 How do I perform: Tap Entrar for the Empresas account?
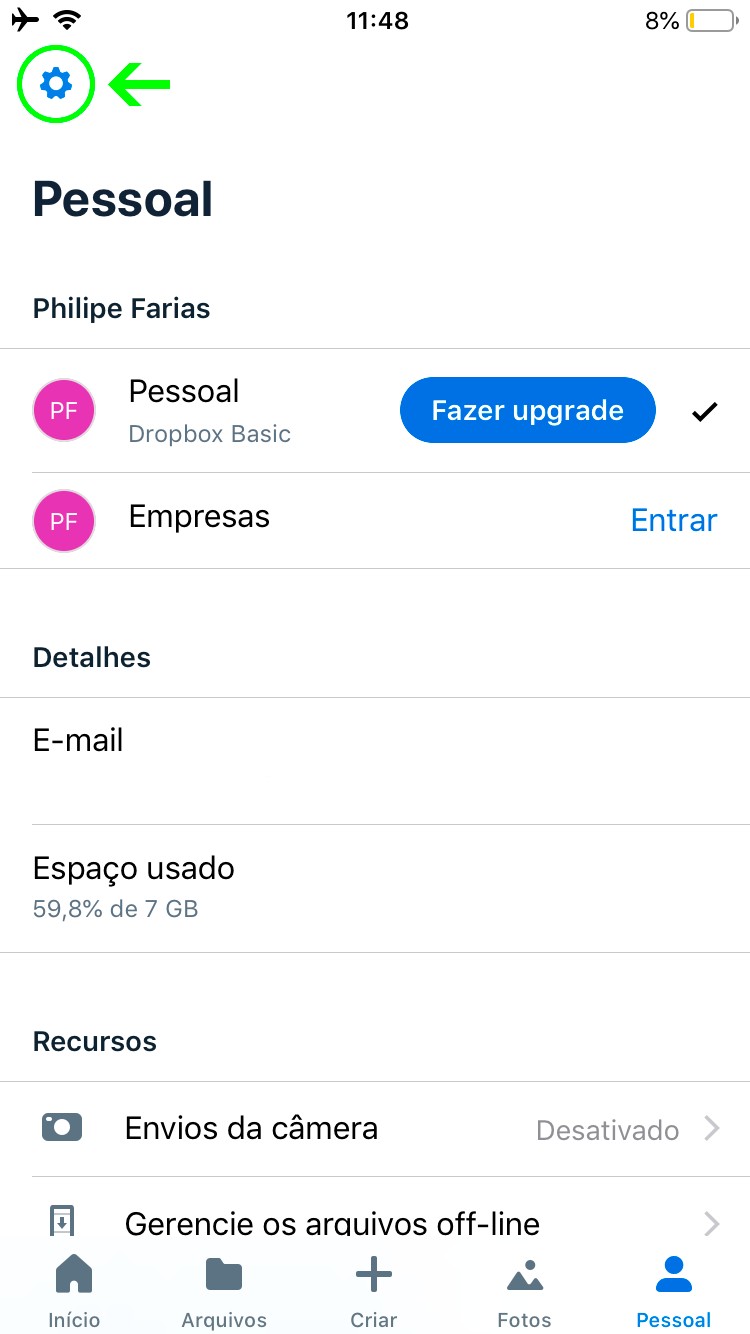pyautogui.click(x=673, y=520)
